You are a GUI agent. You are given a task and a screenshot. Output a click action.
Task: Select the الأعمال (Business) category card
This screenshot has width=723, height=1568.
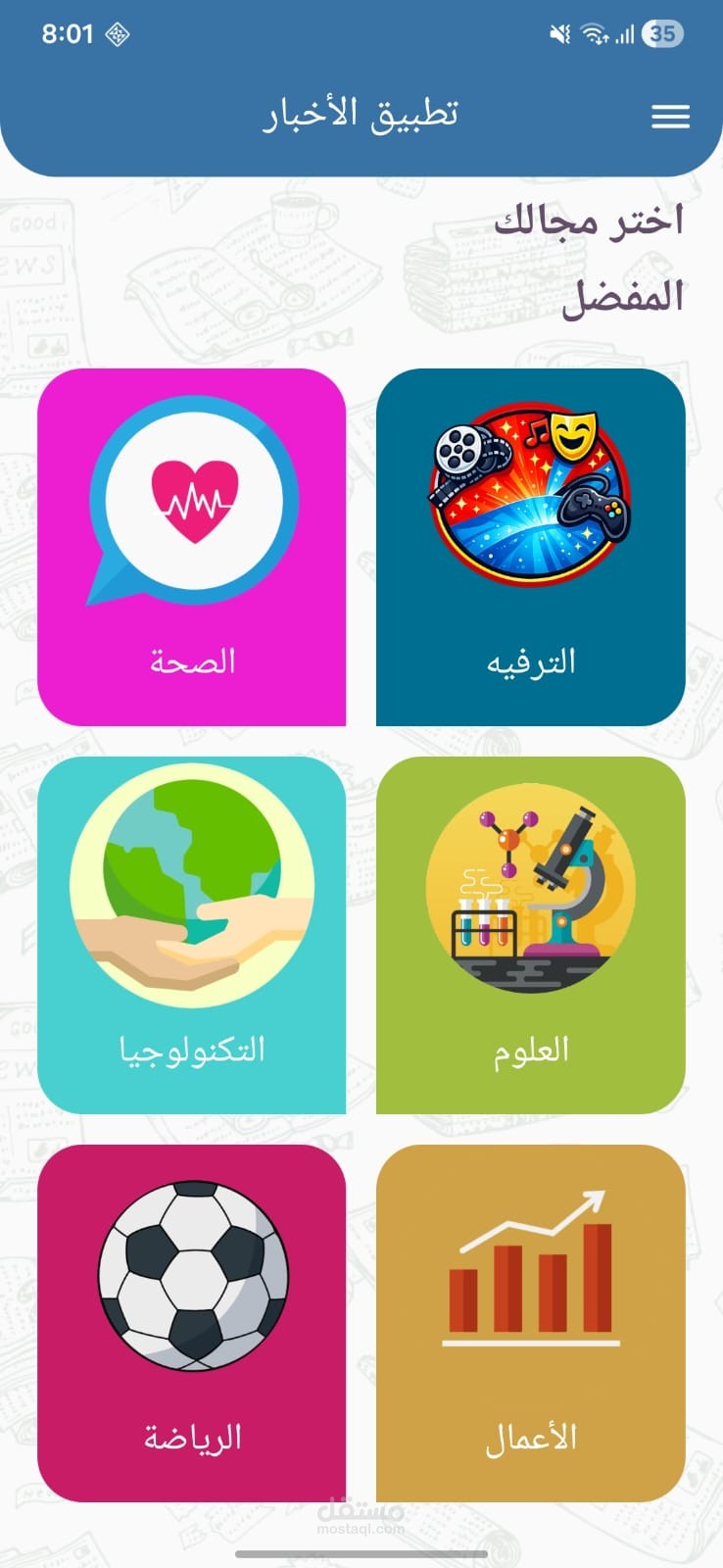(x=530, y=1323)
